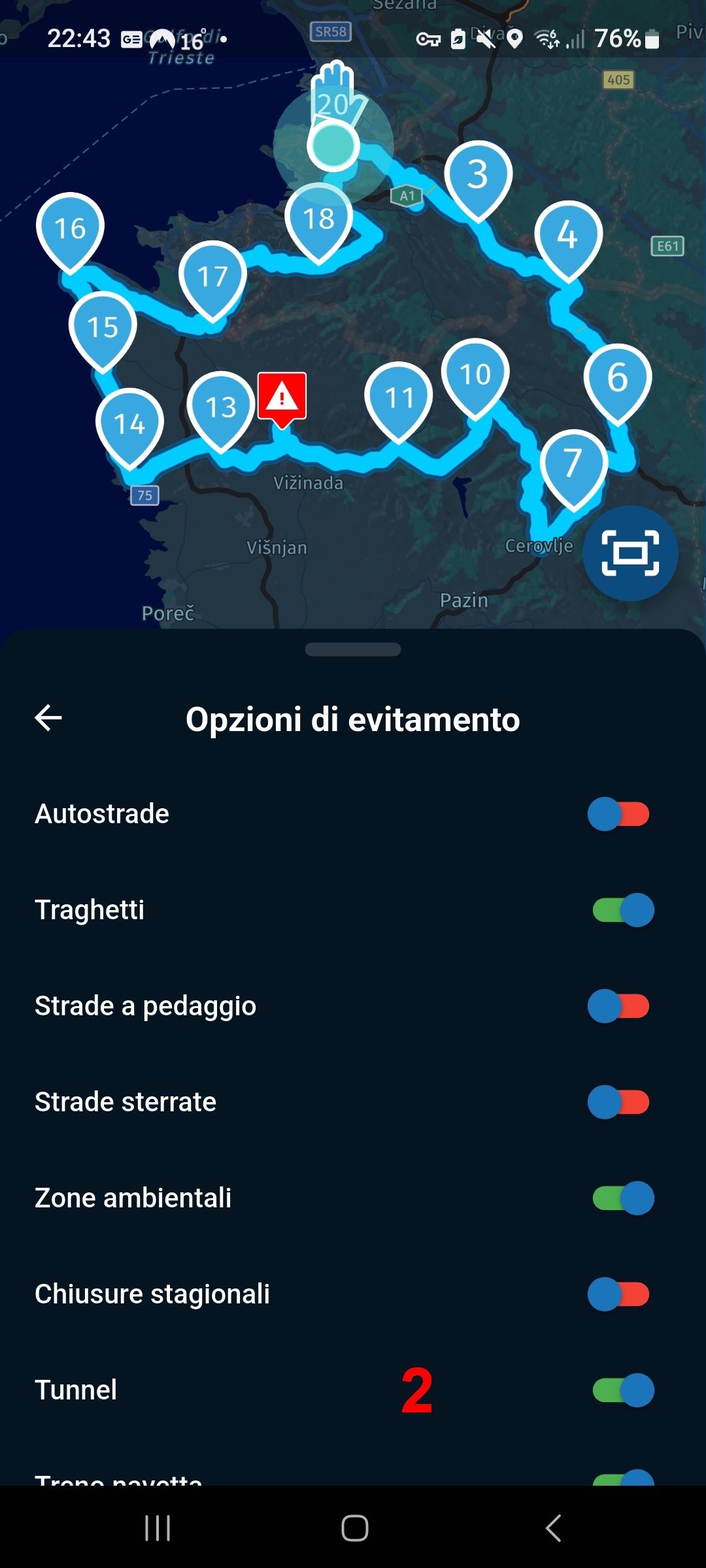Open waypoint 10 pin on the map

pyautogui.click(x=475, y=374)
